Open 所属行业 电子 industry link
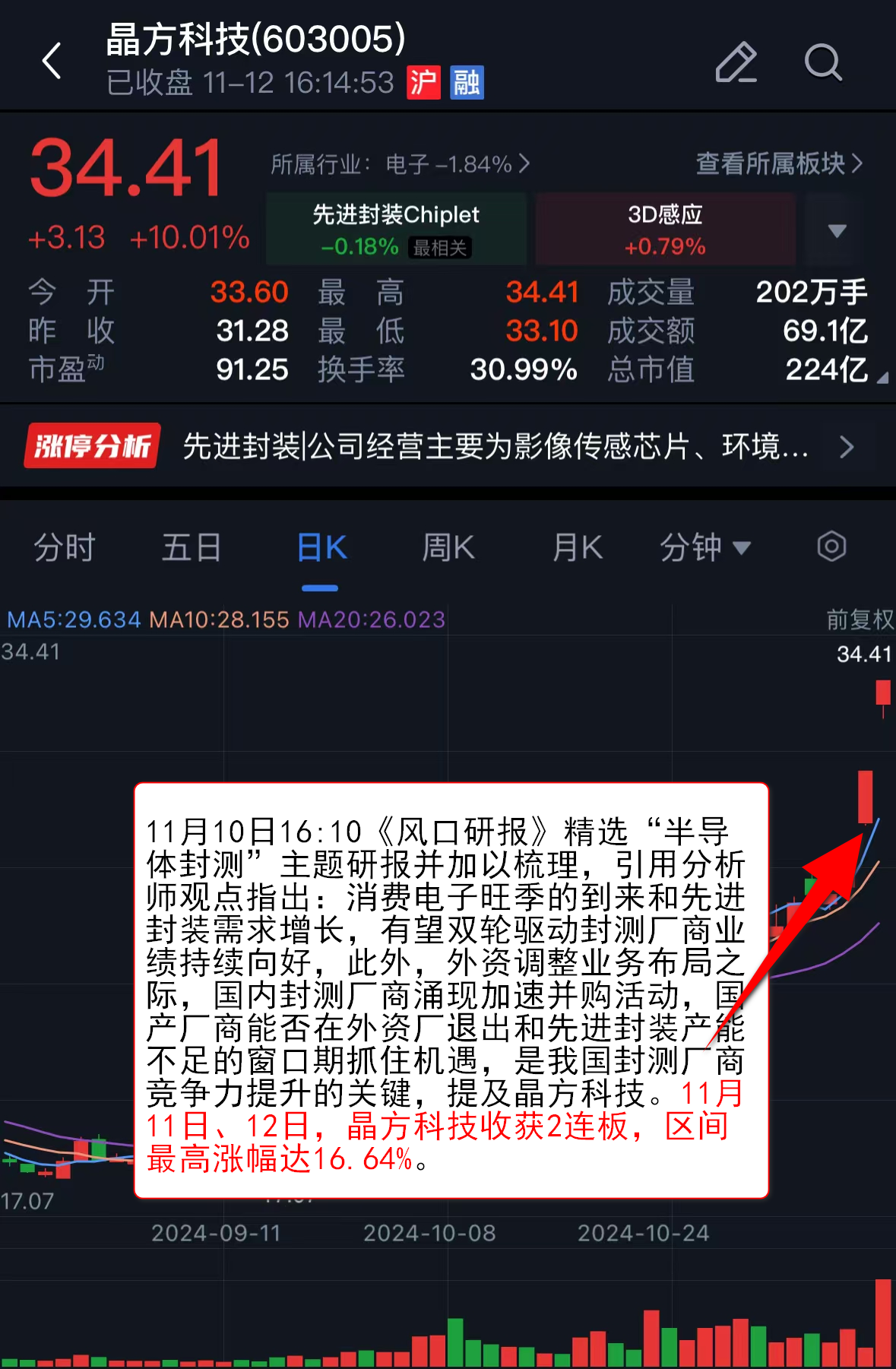Viewport: 896px width, 1369px height. (400, 164)
